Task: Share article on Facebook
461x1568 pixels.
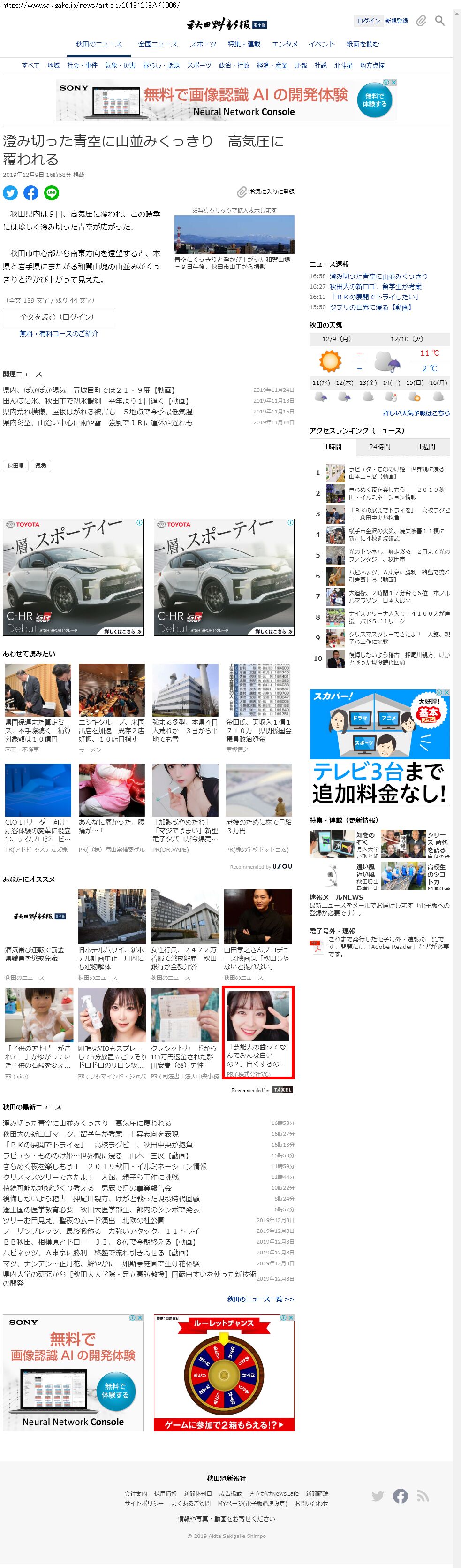Action: point(31,193)
